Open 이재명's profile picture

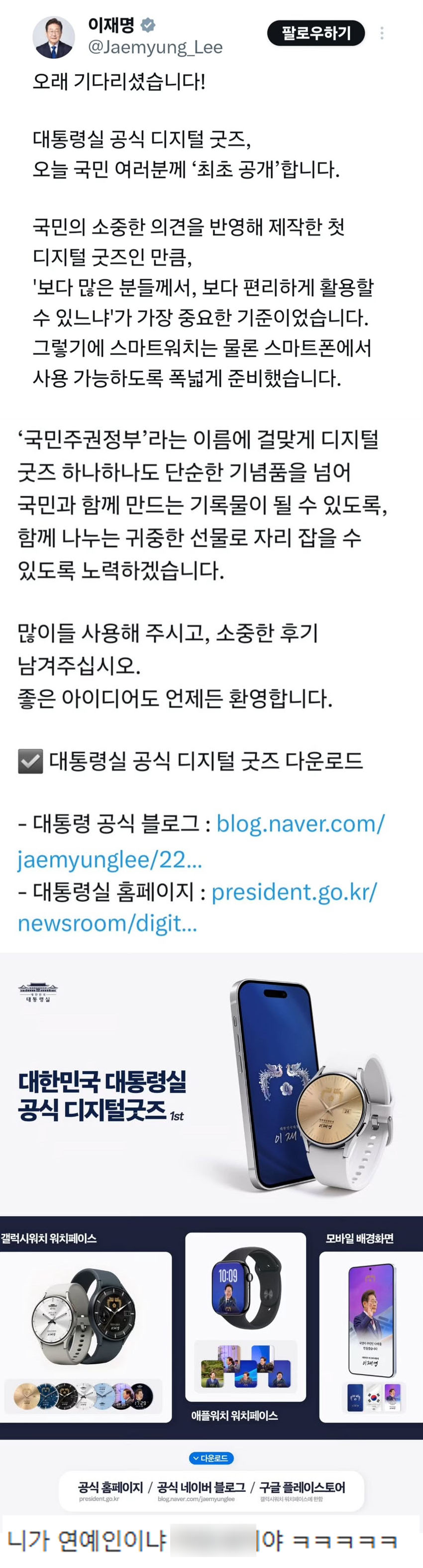(x=54, y=38)
